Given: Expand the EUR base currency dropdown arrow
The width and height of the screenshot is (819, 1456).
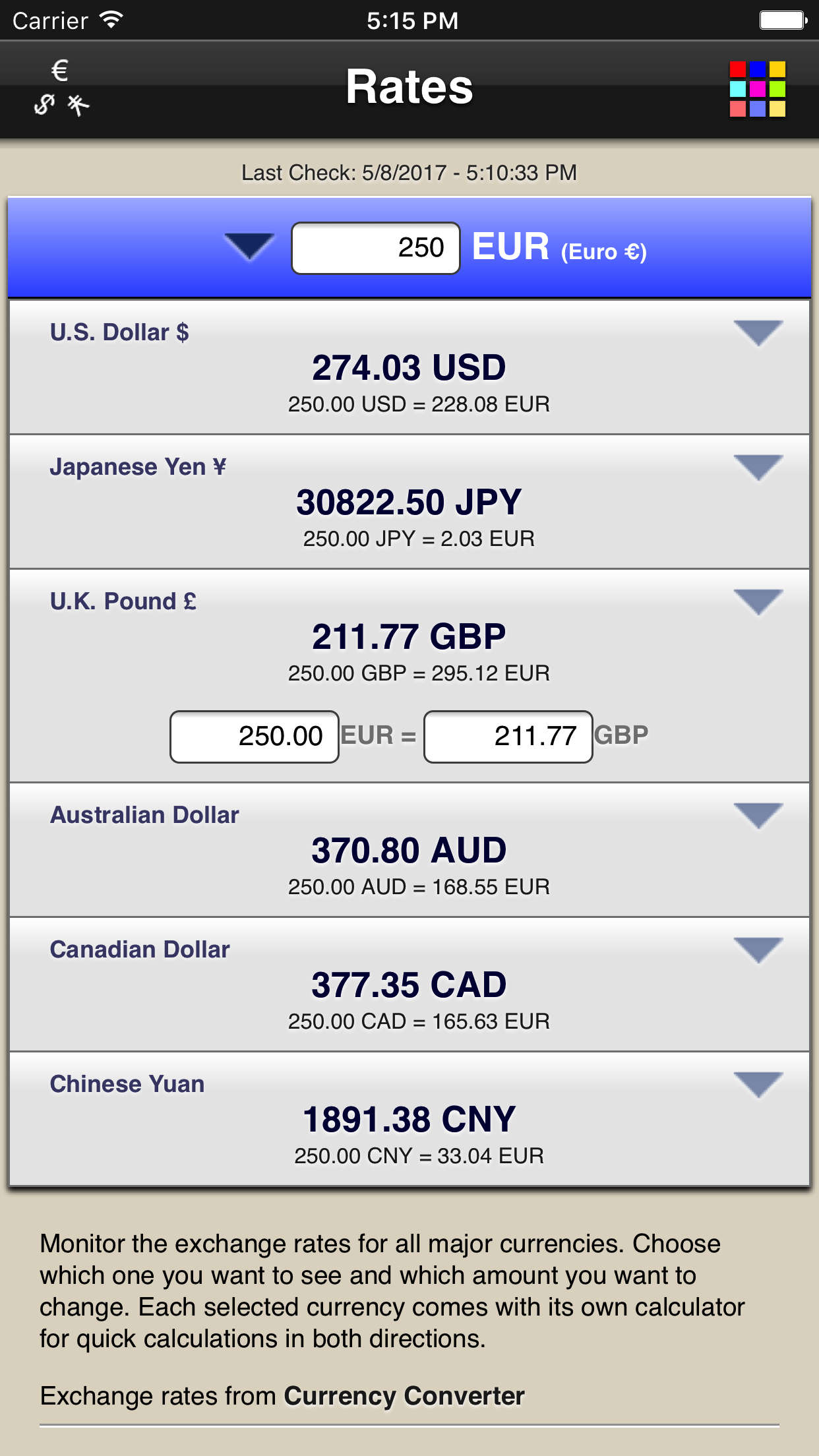Looking at the screenshot, I should 249,247.
